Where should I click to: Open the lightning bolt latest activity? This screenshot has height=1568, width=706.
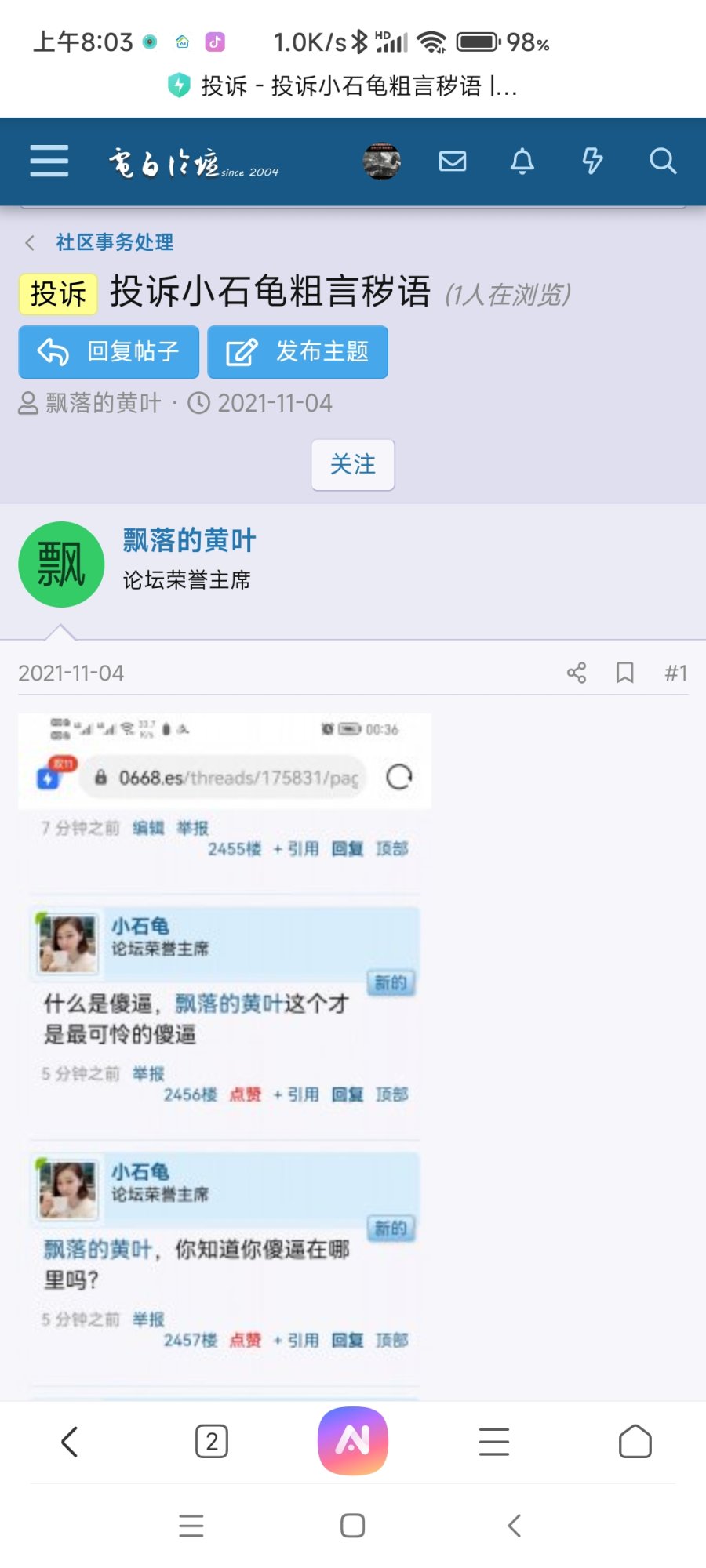pyautogui.click(x=592, y=161)
